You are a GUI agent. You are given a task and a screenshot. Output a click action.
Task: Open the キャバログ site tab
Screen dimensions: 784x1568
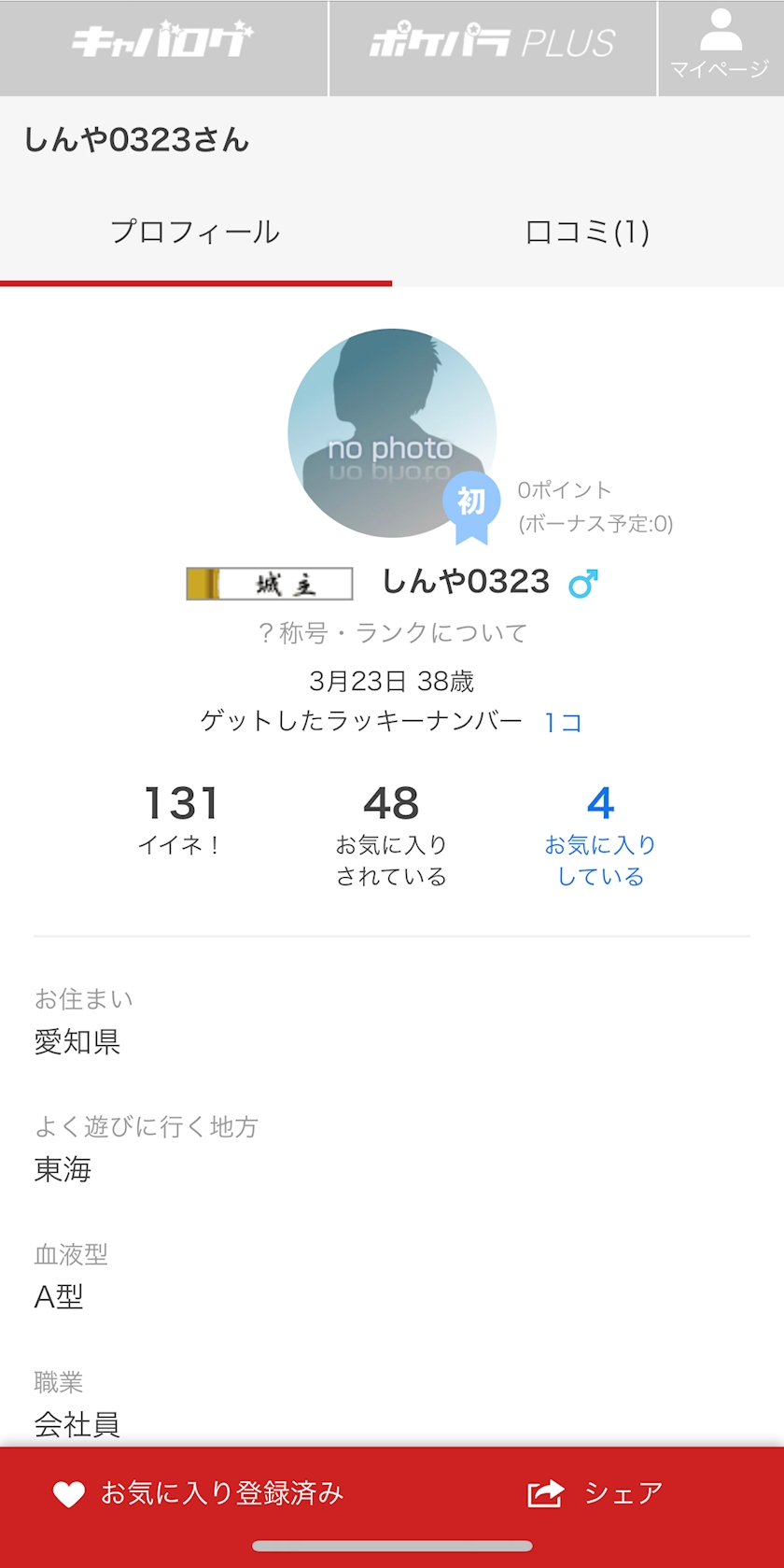pos(163,44)
